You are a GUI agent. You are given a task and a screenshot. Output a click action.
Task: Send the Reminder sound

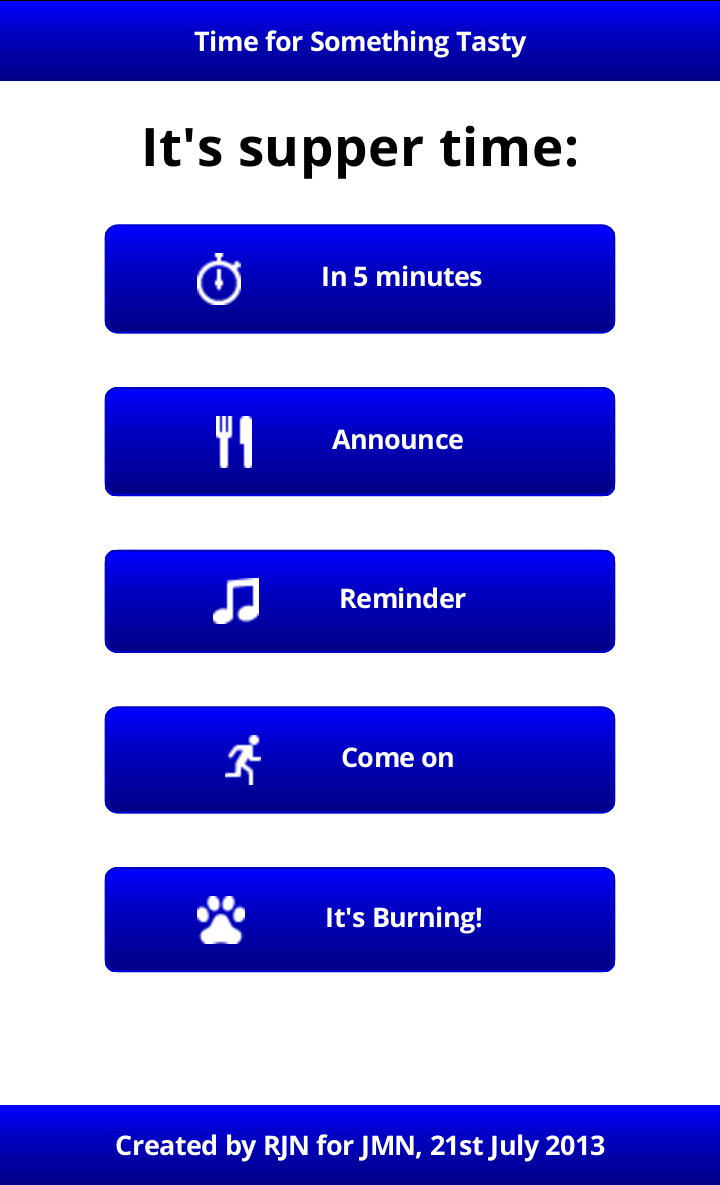coord(360,601)
